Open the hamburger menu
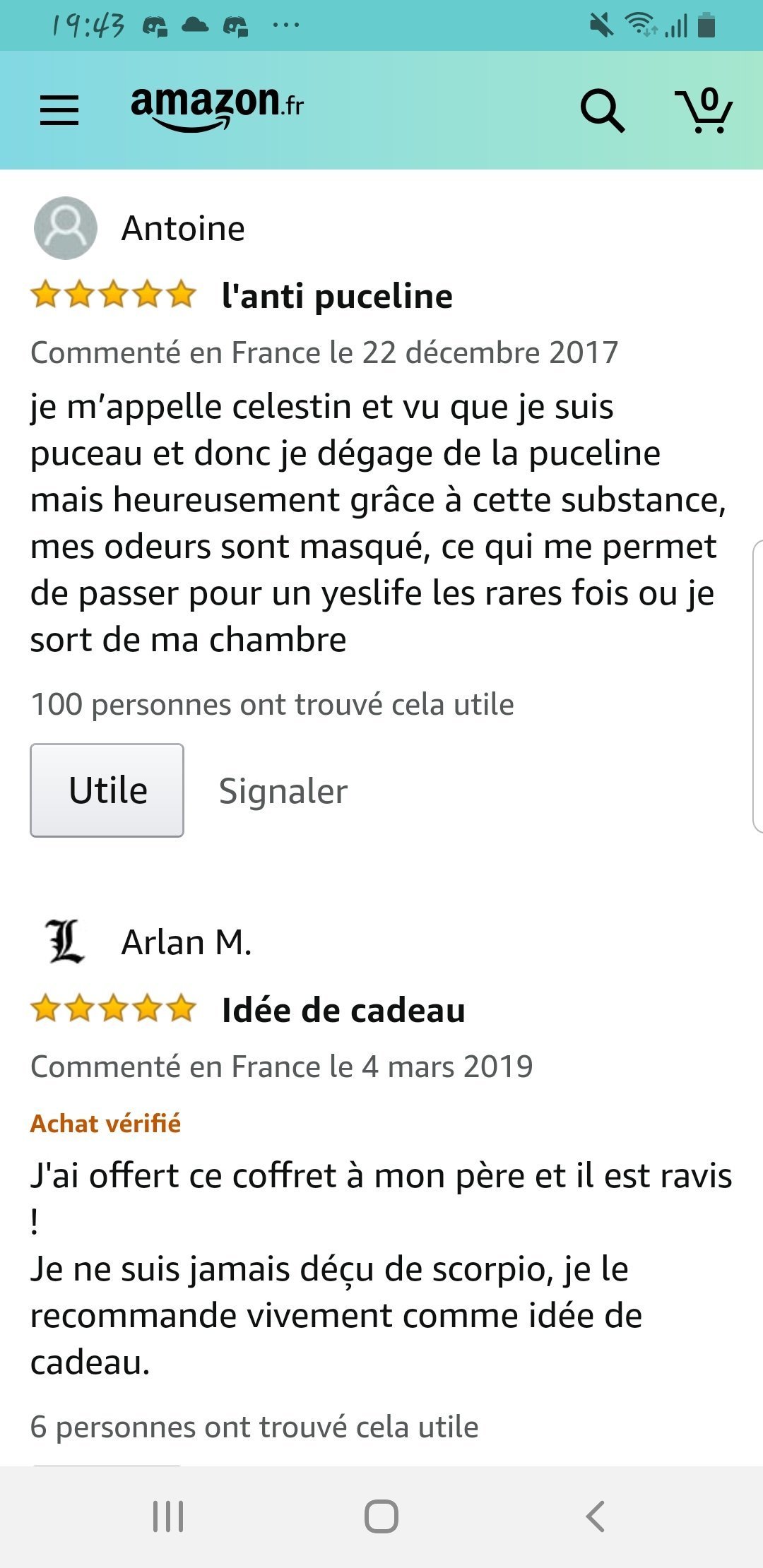 [59, 111]
